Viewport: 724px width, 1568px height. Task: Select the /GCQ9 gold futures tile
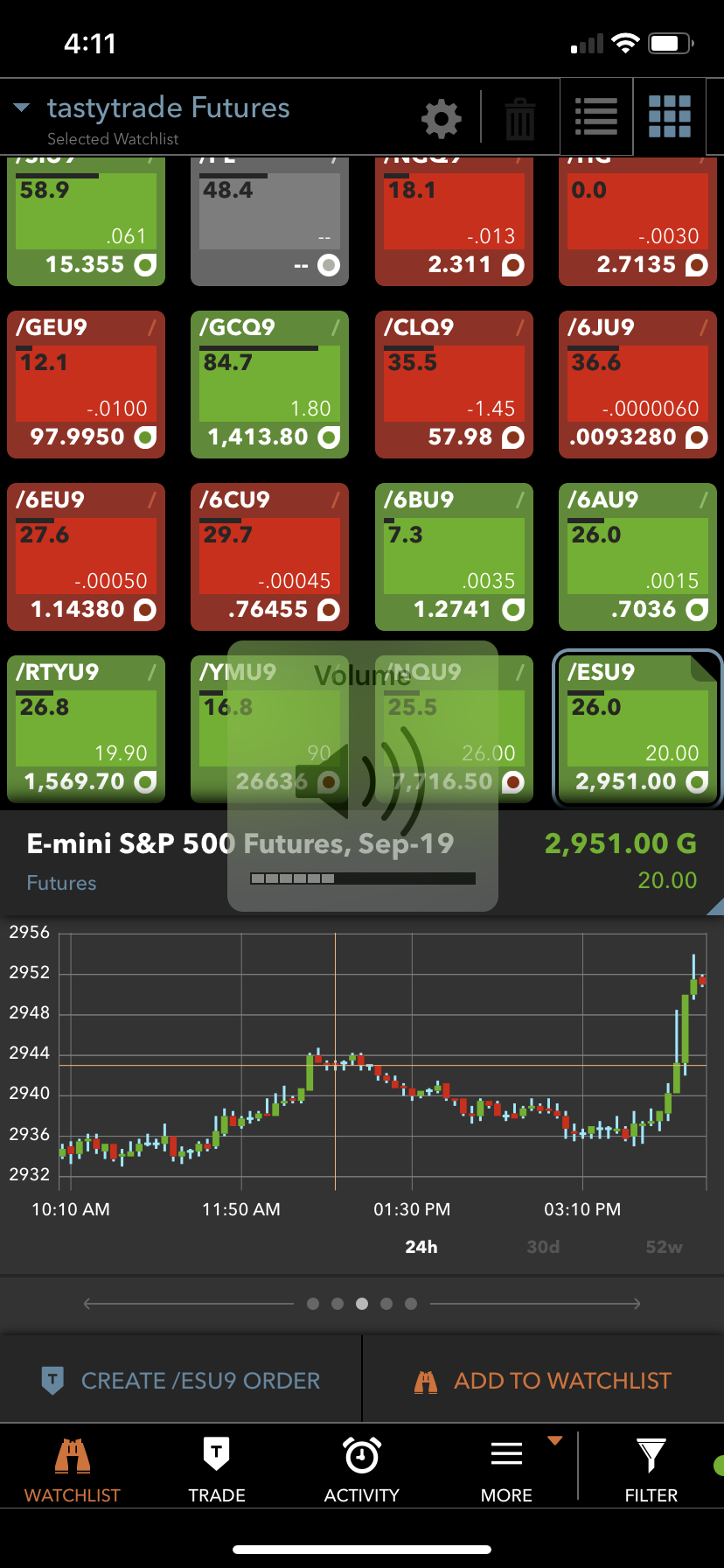pos(269,384)
